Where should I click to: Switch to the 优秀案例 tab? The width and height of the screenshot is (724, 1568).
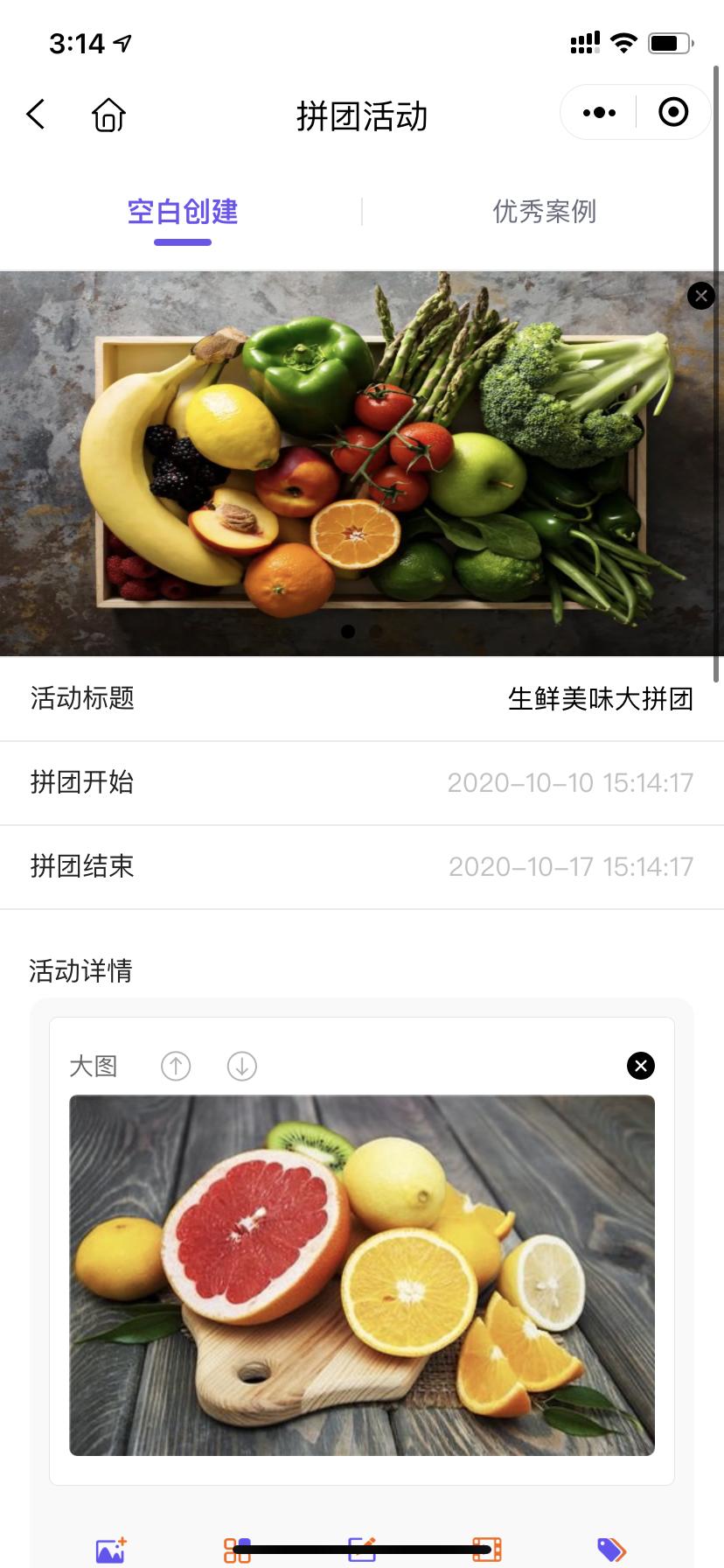(543, 212)
